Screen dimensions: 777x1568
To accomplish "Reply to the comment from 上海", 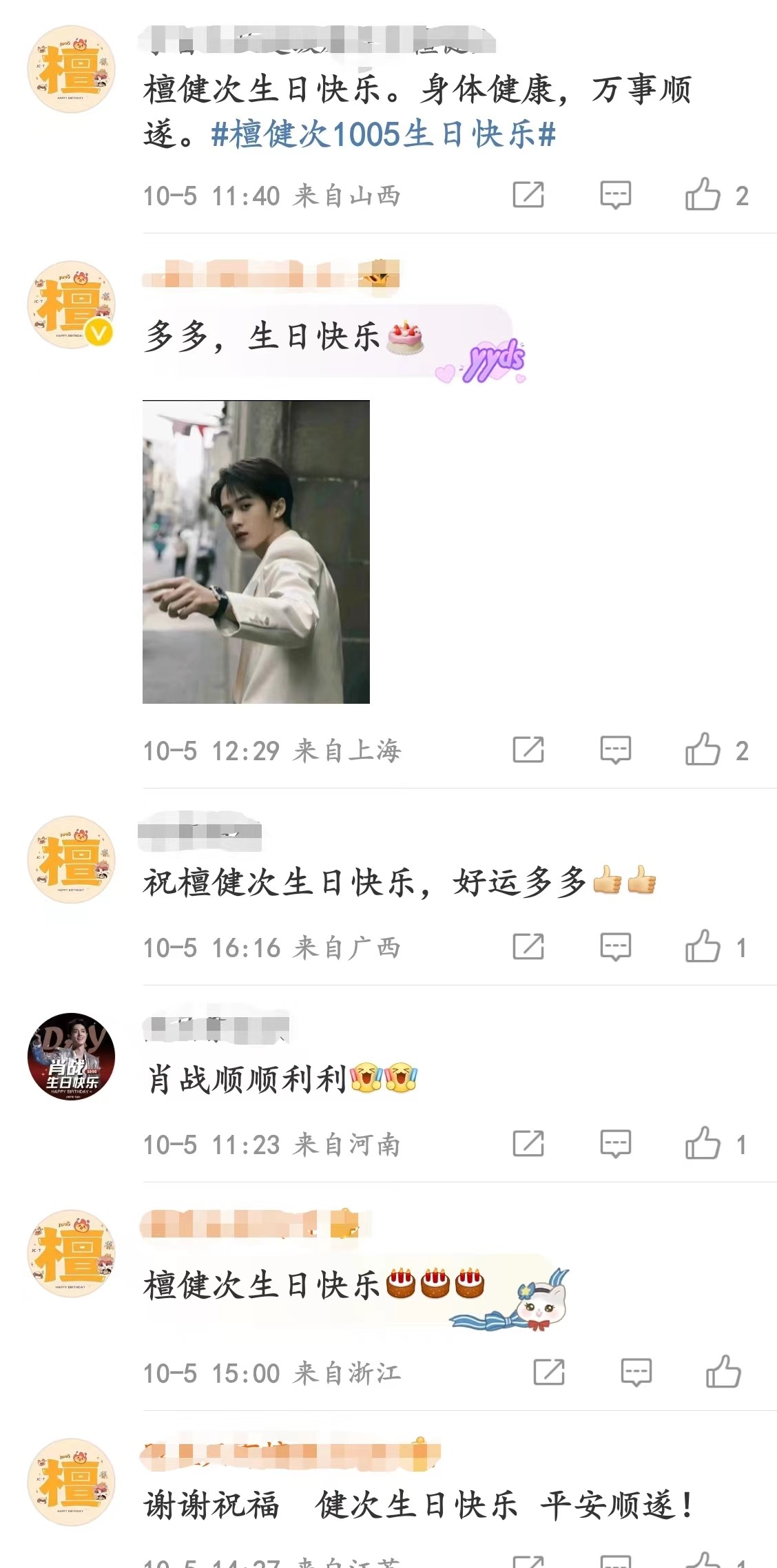I will point(615,750).
